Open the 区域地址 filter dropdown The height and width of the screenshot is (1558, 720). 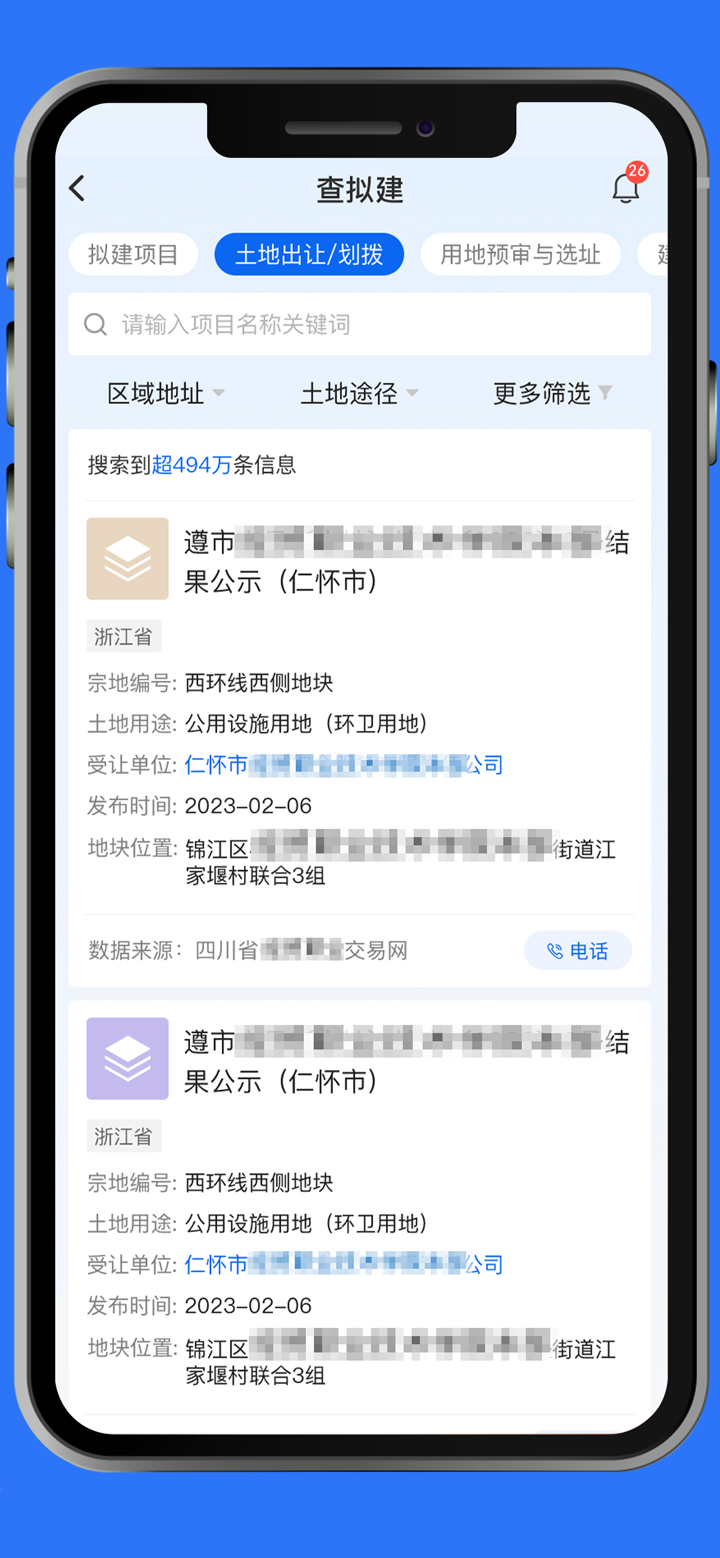pyautogui.click(x=165, y=393)
